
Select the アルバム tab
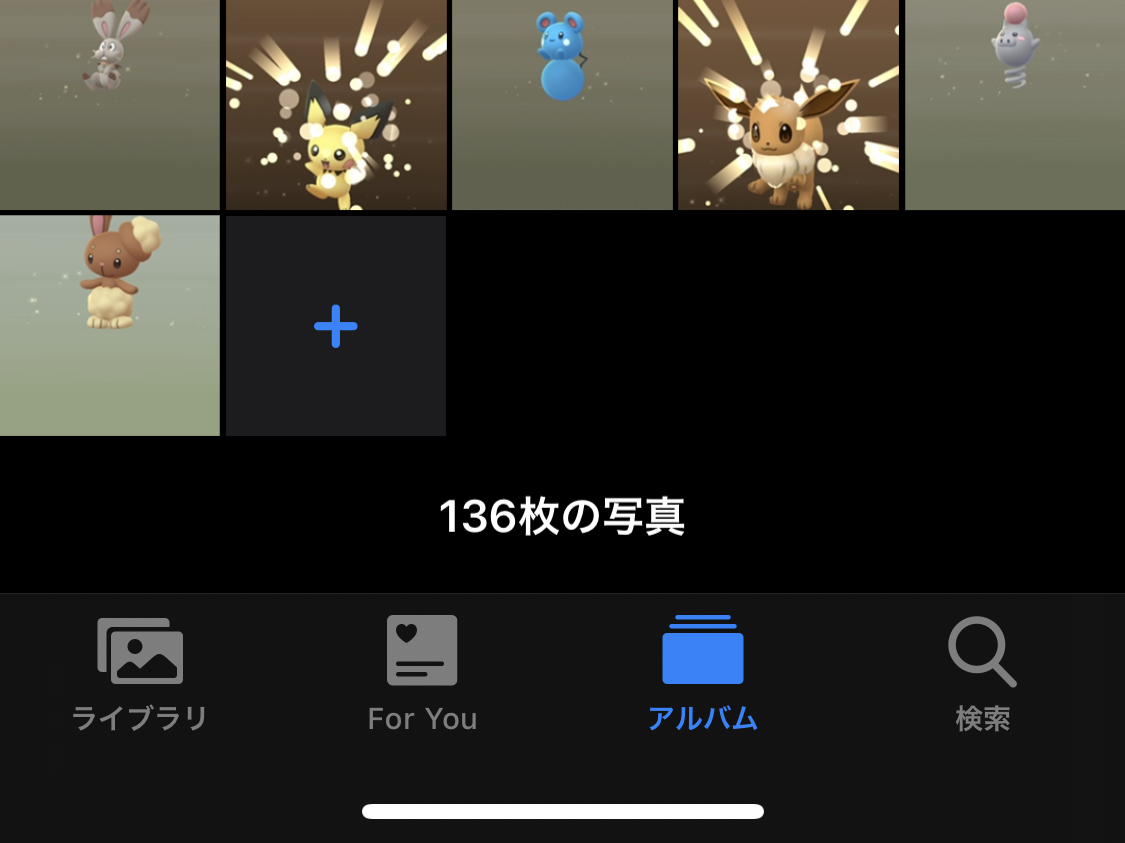click(x=703, y=674)
